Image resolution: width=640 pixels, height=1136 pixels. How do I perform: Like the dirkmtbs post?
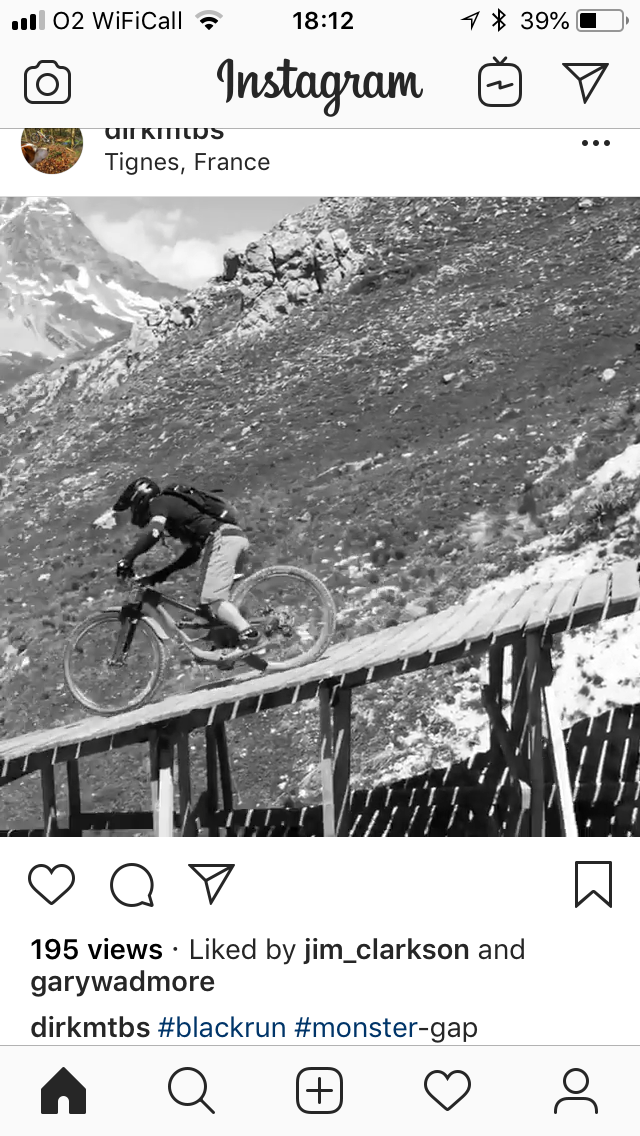coord(51,885)
